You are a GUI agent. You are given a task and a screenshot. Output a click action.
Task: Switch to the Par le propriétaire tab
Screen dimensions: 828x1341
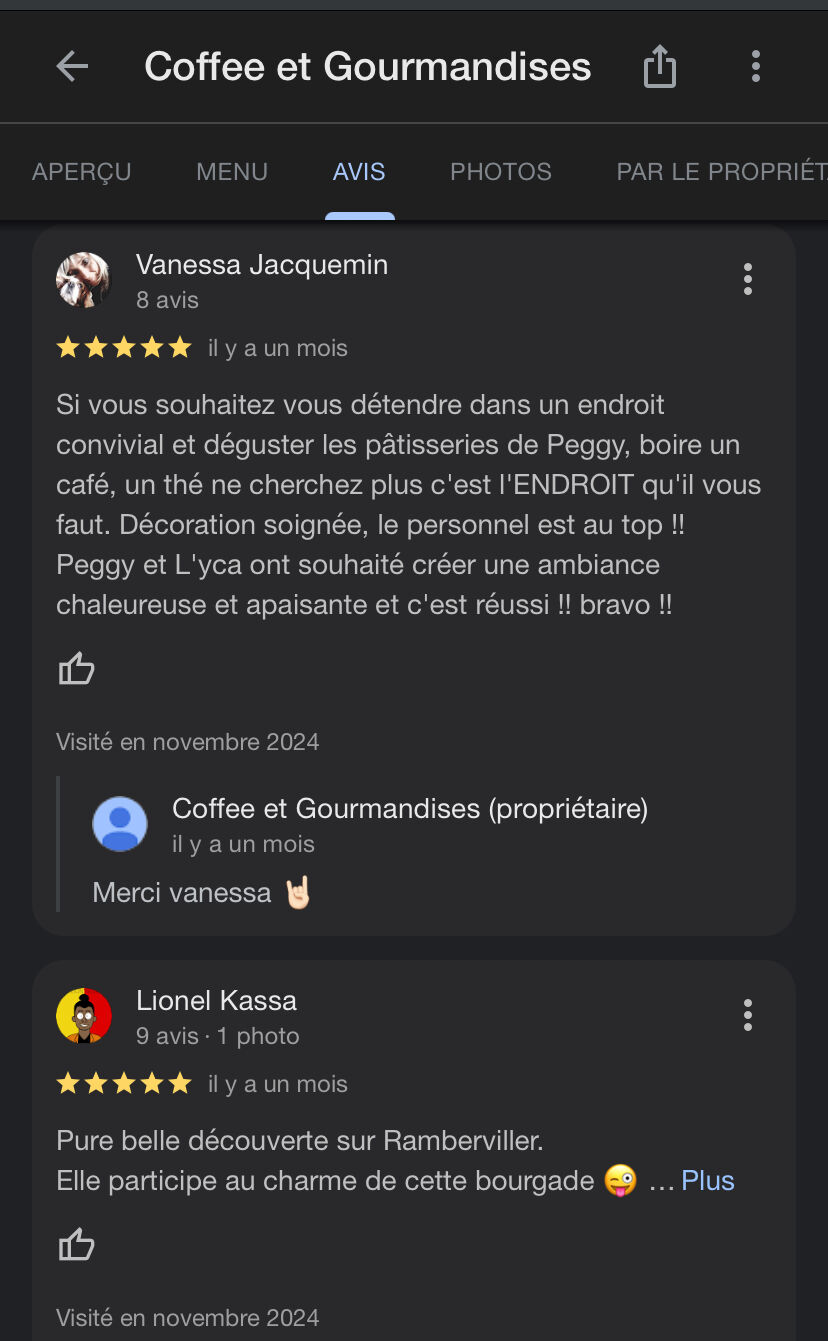pos(722,172)
